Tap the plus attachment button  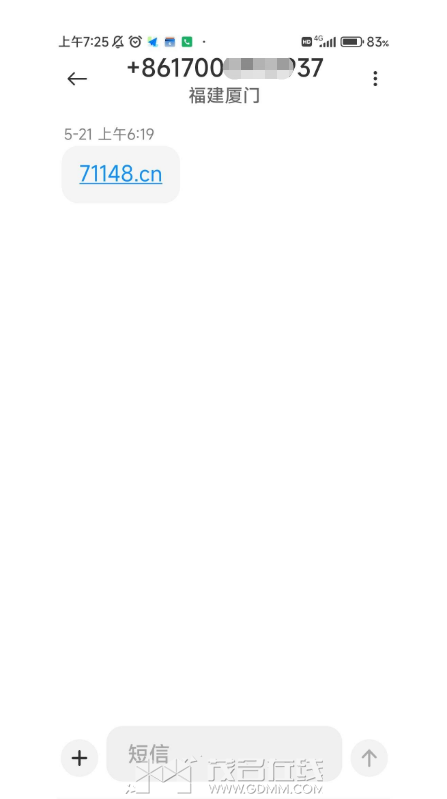tap(79, 758)
